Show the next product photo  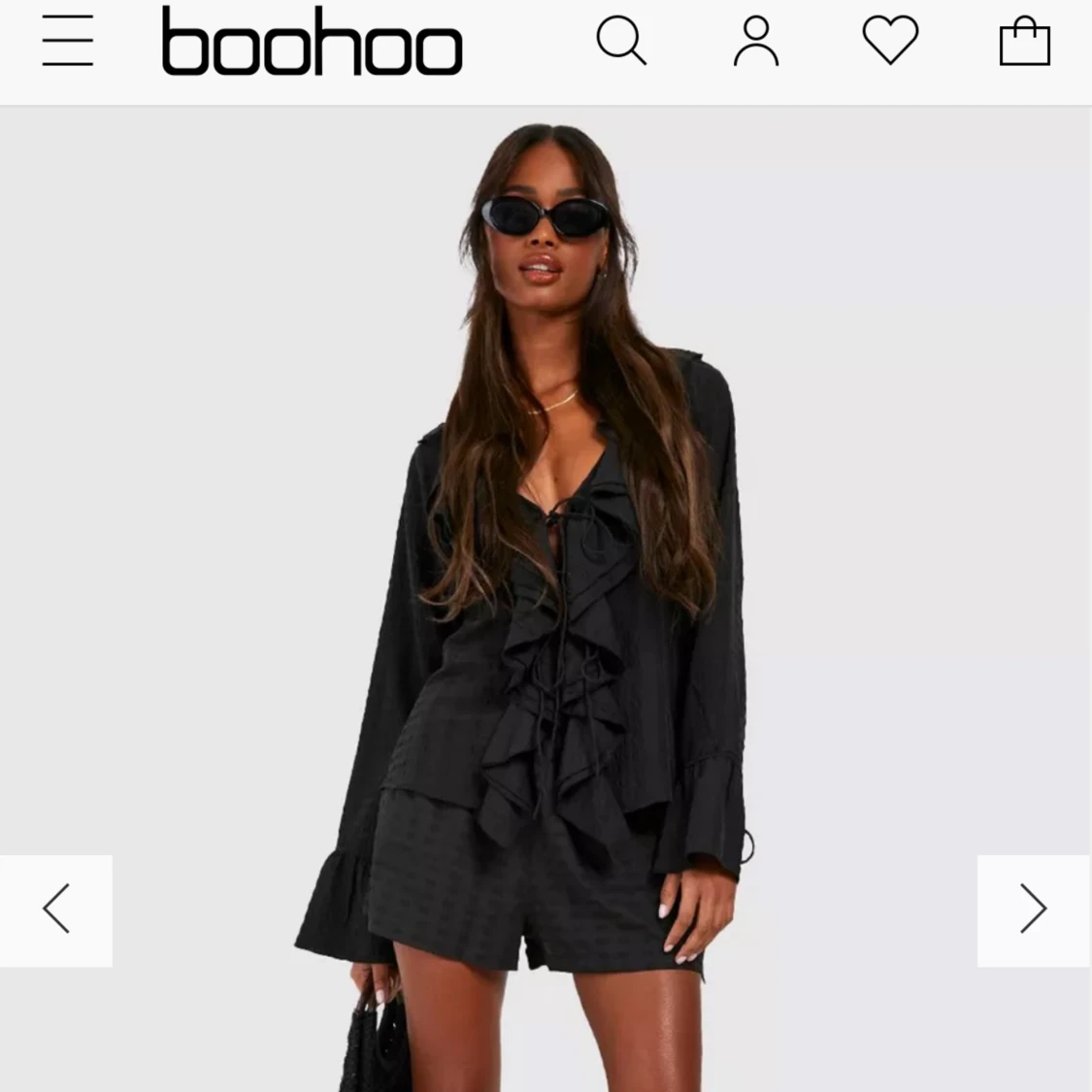(x=1034, y=910)
